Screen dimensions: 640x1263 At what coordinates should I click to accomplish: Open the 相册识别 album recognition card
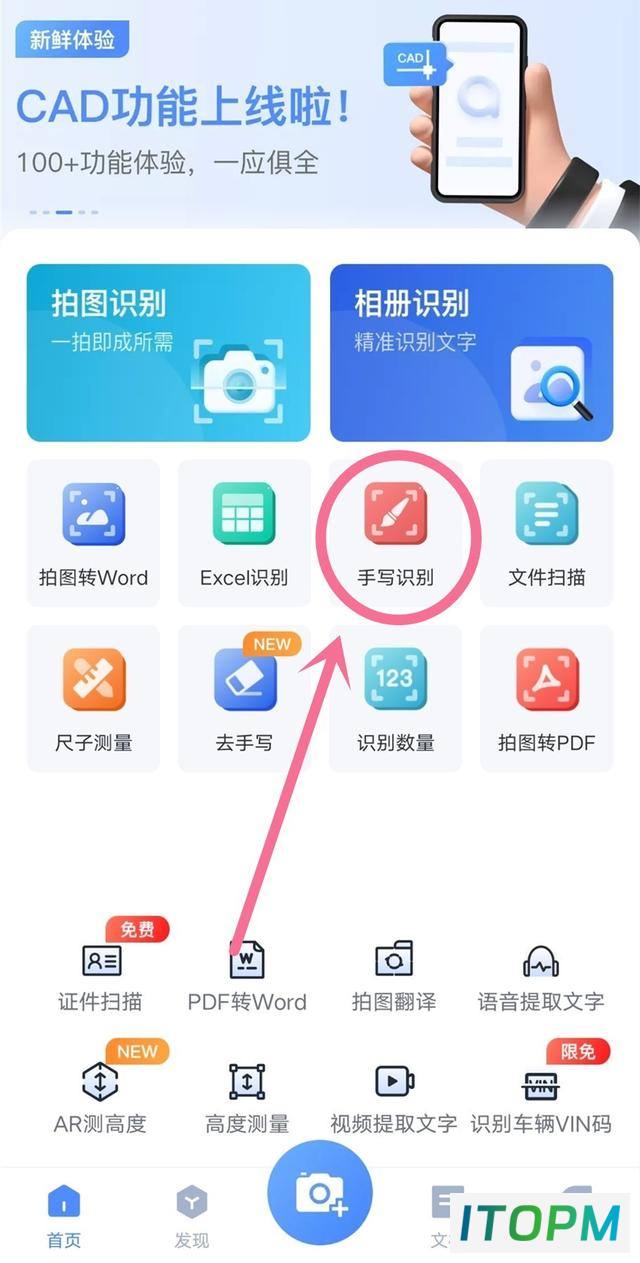471,352
